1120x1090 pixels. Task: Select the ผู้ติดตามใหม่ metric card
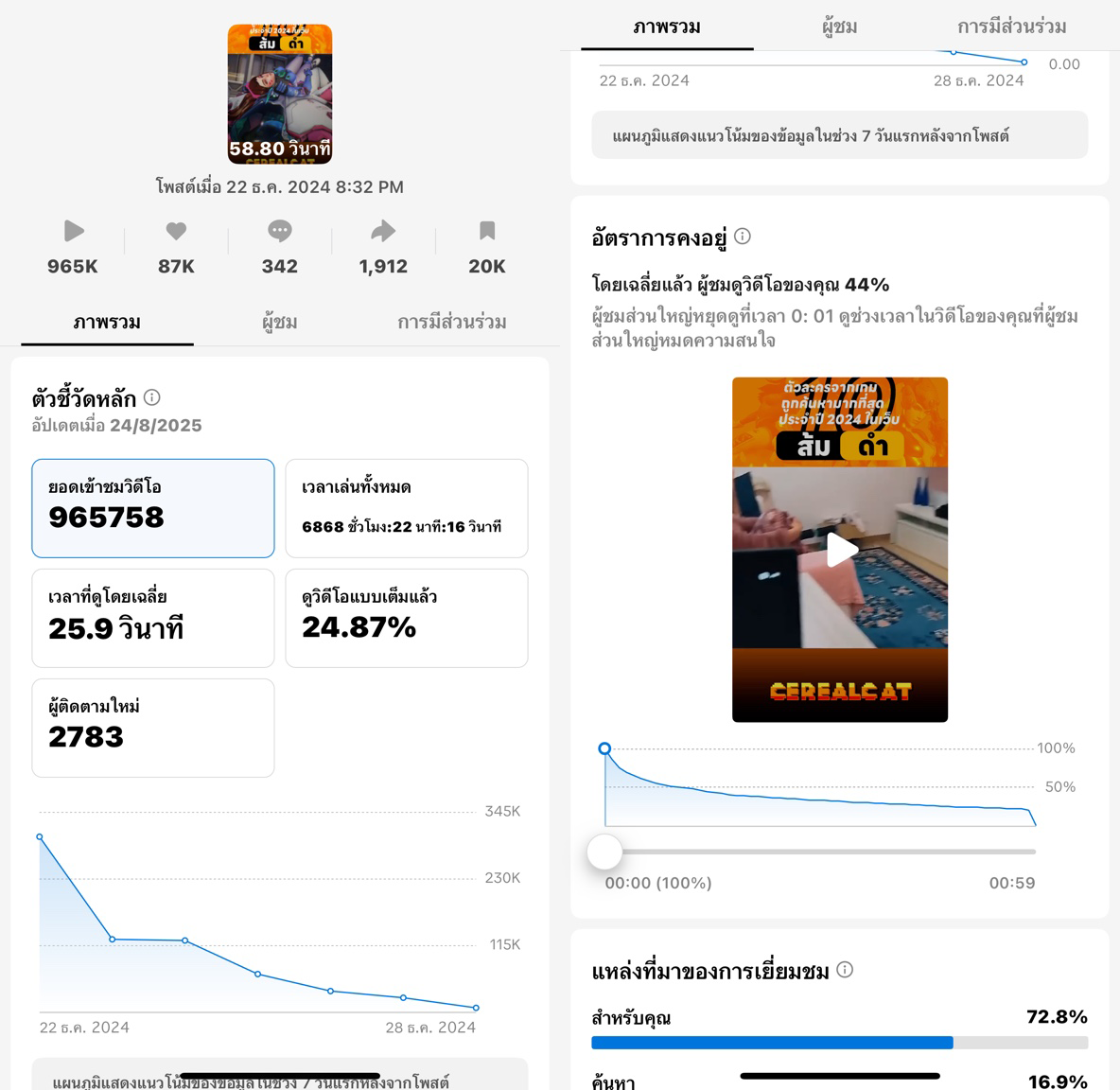click(x=153, y=728)
